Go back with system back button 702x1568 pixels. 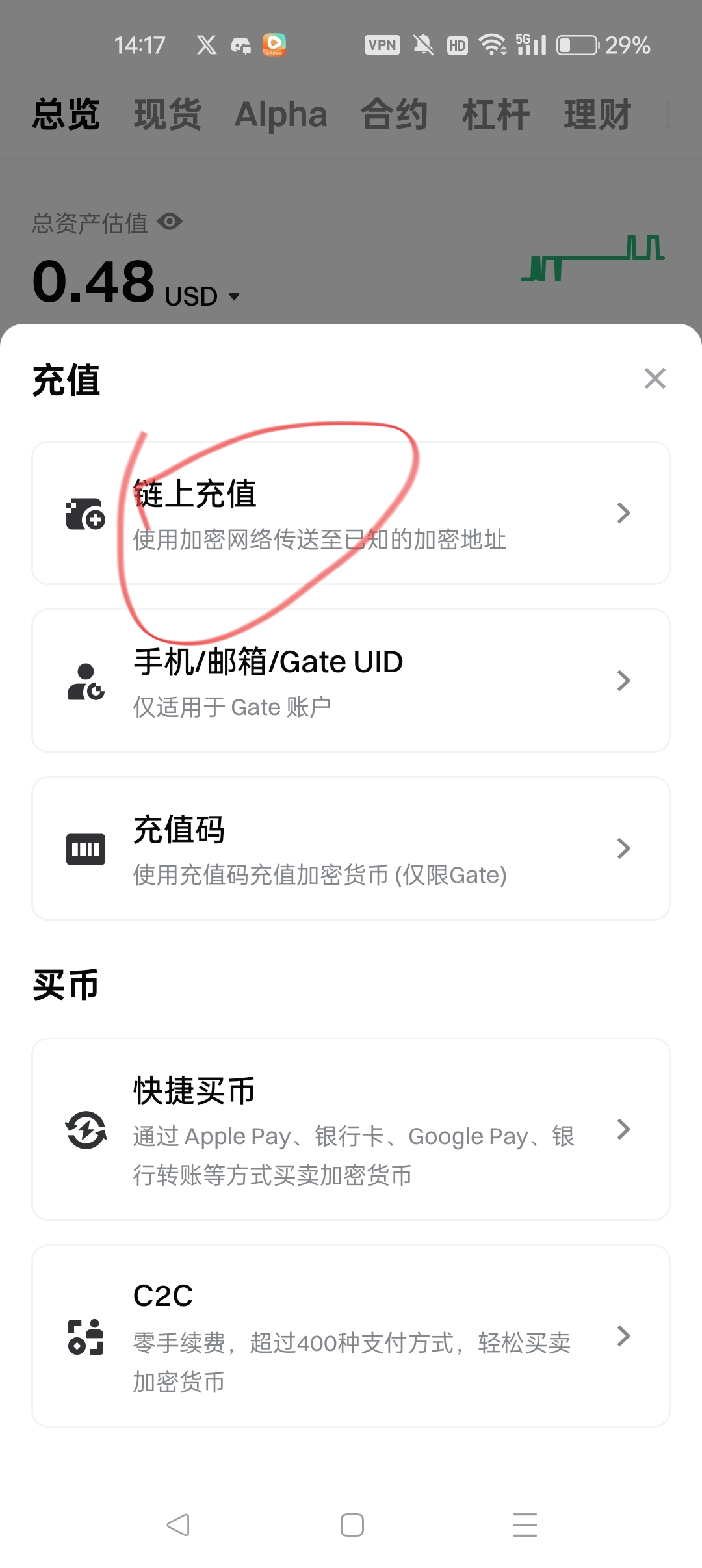[x=177, y=1524]
